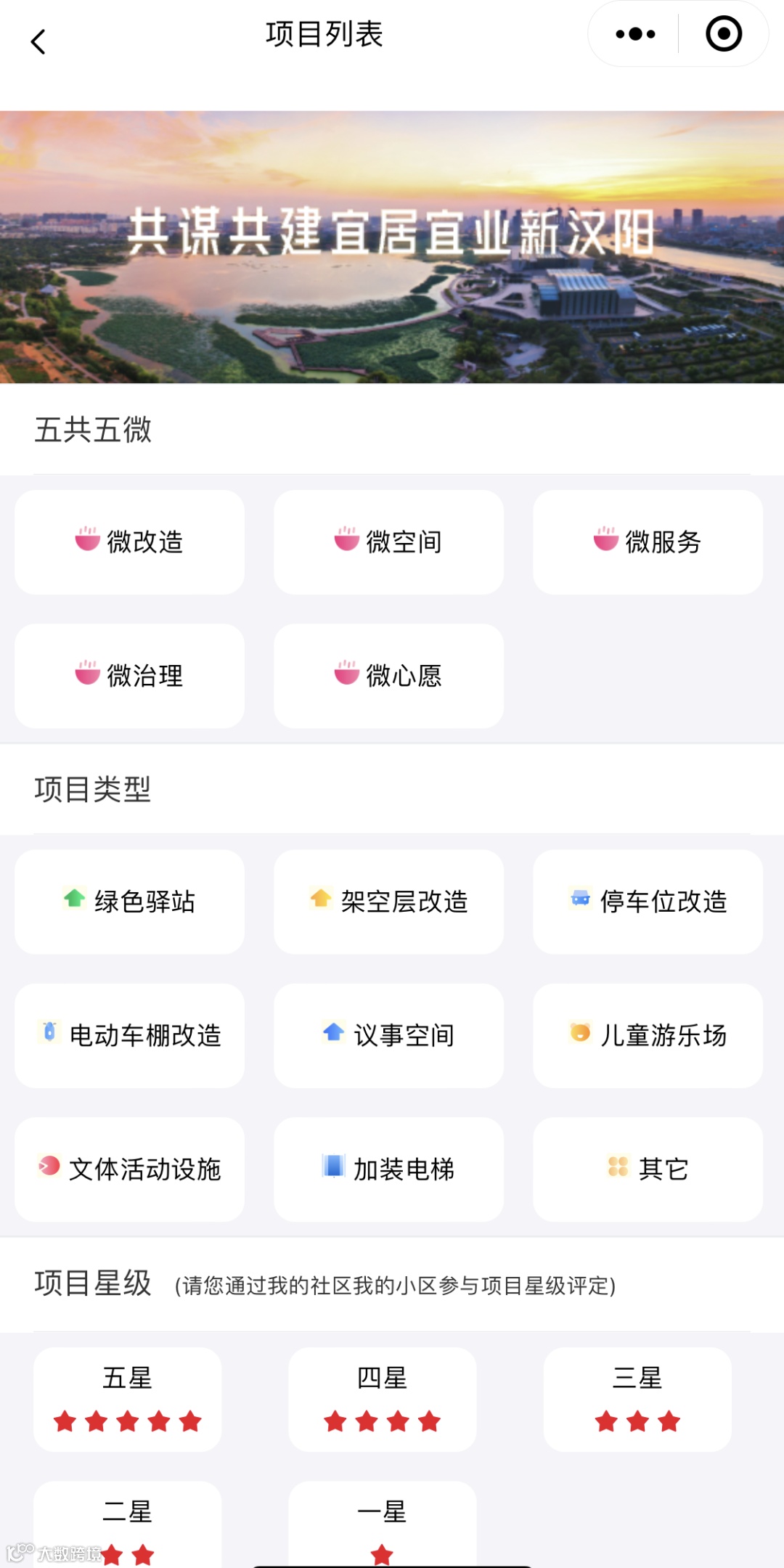Screen dimensions: 784x1568
Task: Browse 议事空间 projects
Action: tap(388, 1035)
